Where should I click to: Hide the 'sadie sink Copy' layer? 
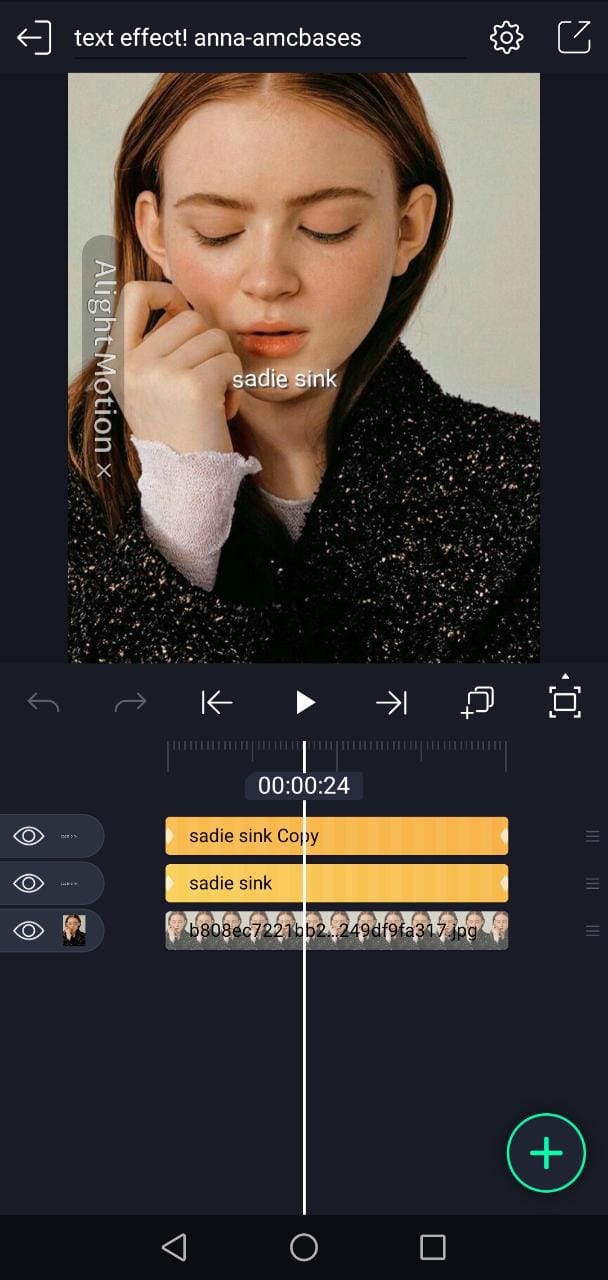[28, 836]
